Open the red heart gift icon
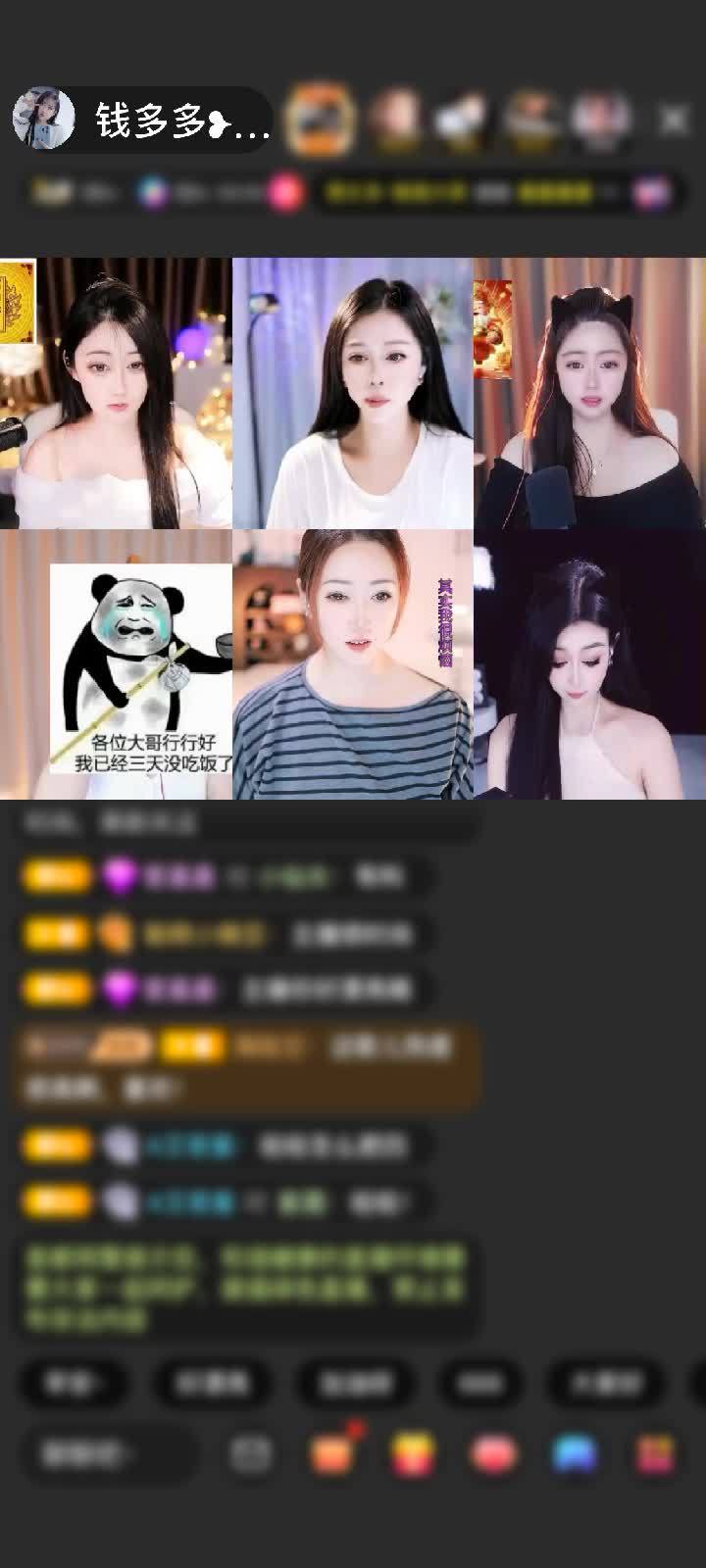 pyautogui.click(x=493, y=1454)
